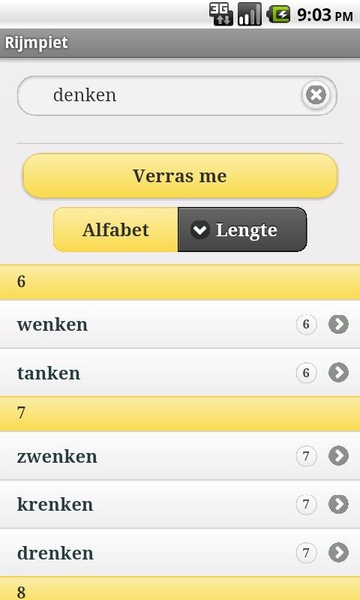Open the tanken result row

tap(180, 373)
